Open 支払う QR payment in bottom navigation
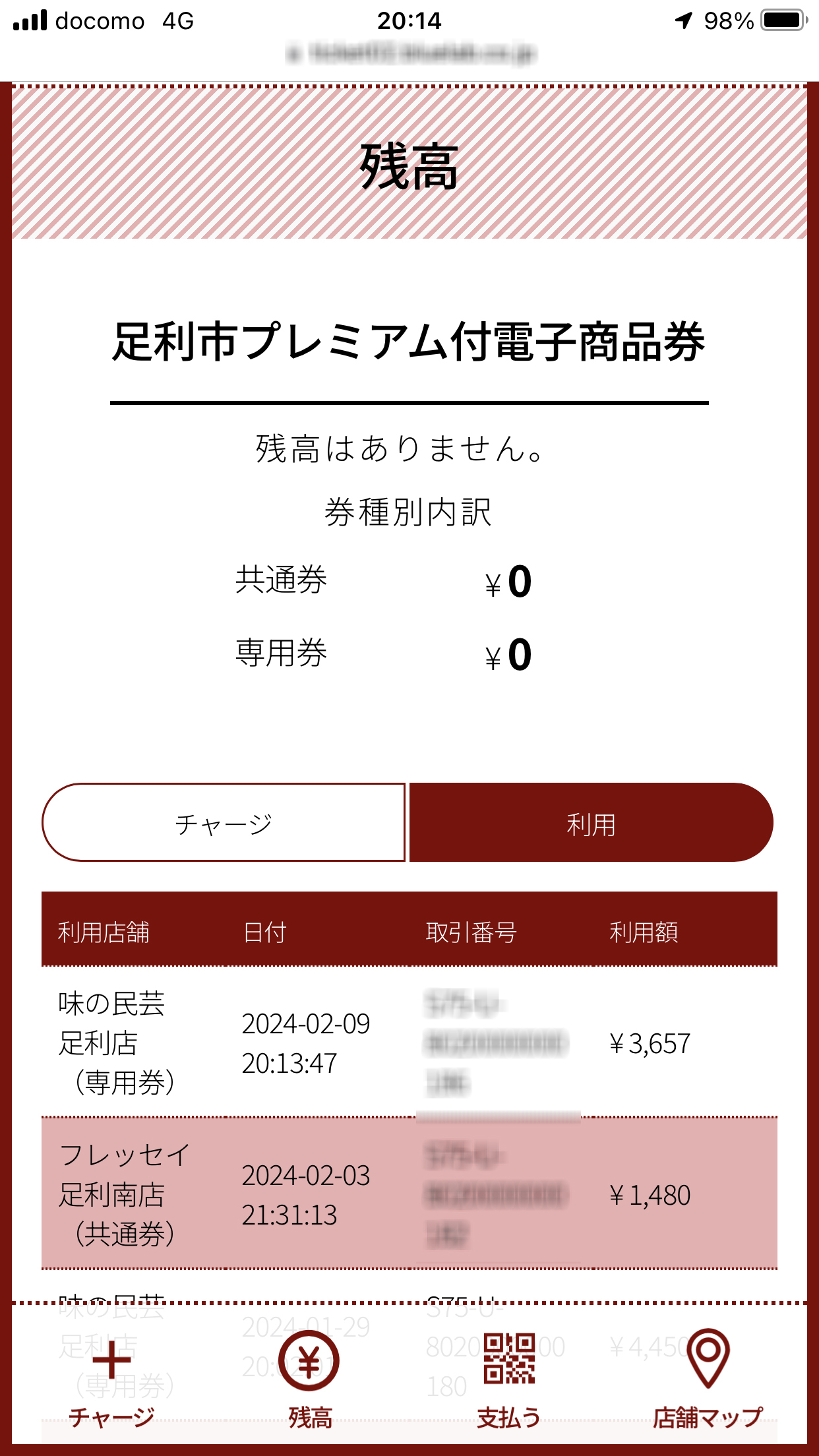 pyautogui.click(x=508, y=1377)
